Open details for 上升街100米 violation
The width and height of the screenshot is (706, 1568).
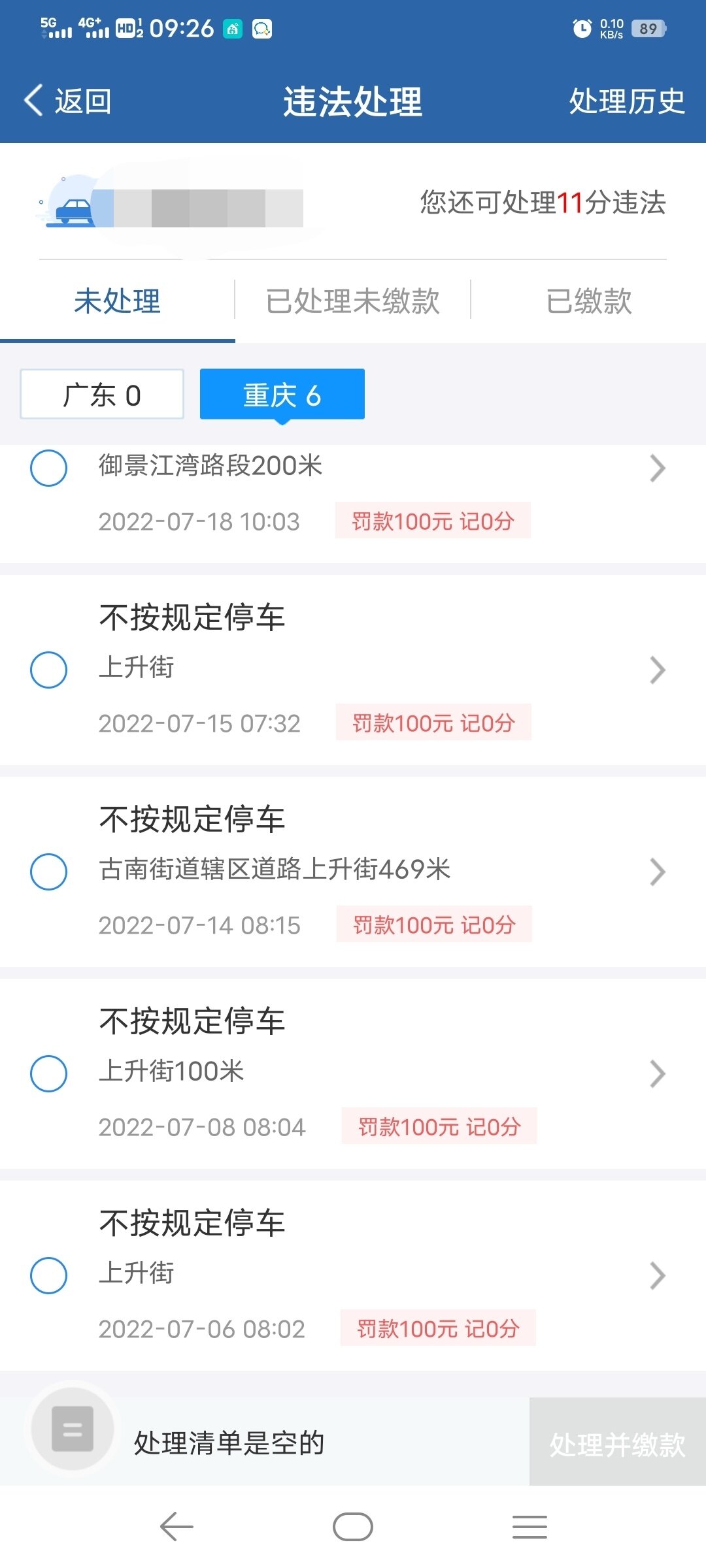(x=657, y=1073)
